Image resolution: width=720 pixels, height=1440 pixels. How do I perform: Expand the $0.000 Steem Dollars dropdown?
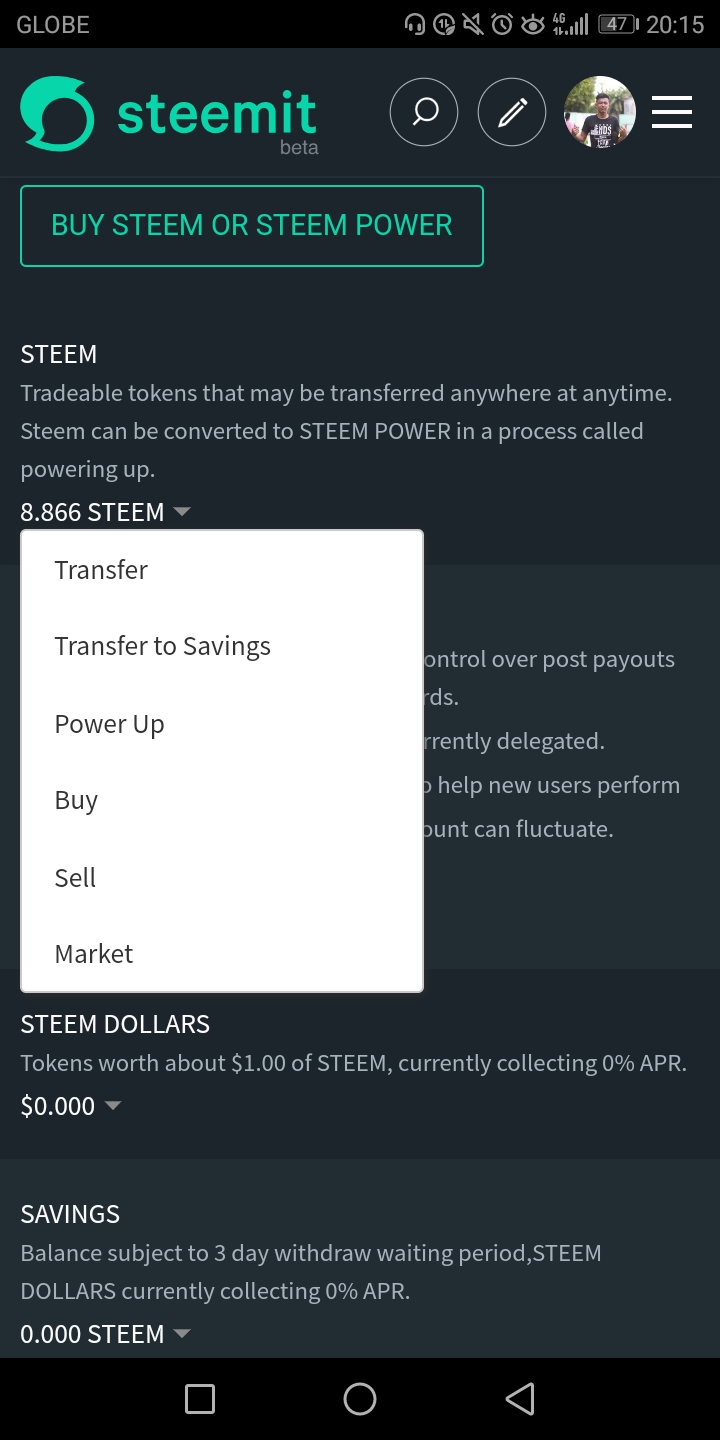[70, 1106]
